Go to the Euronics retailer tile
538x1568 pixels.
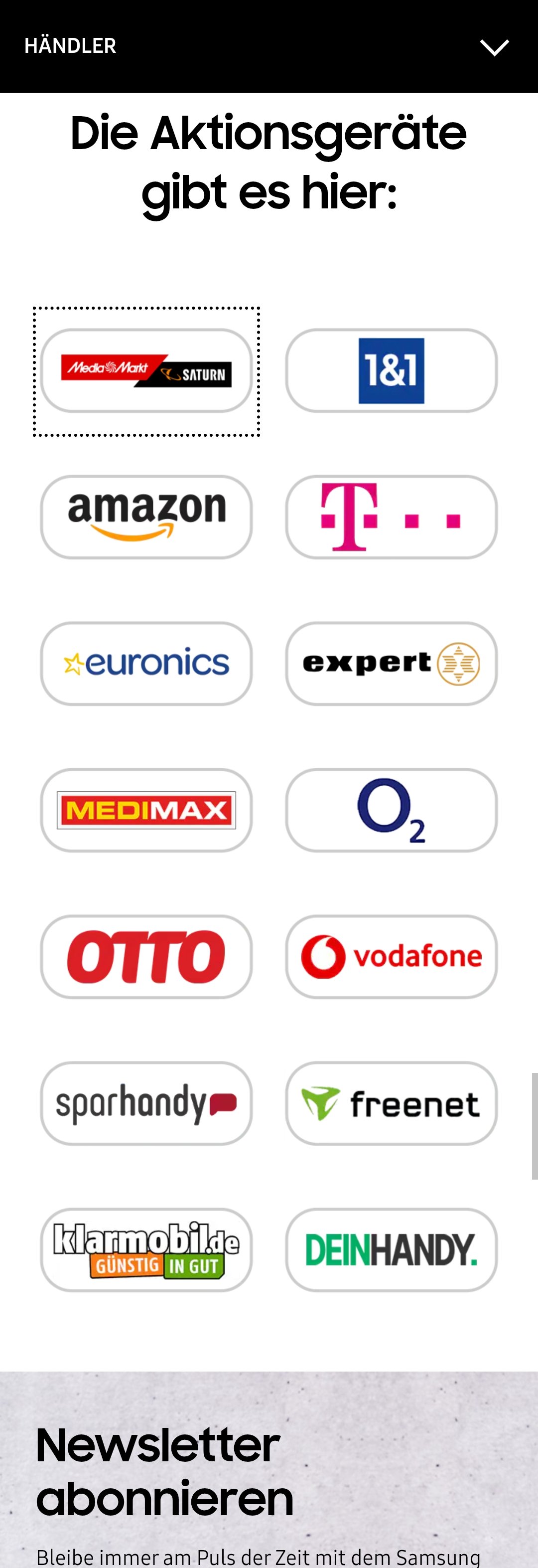click(x=146, y=664)
